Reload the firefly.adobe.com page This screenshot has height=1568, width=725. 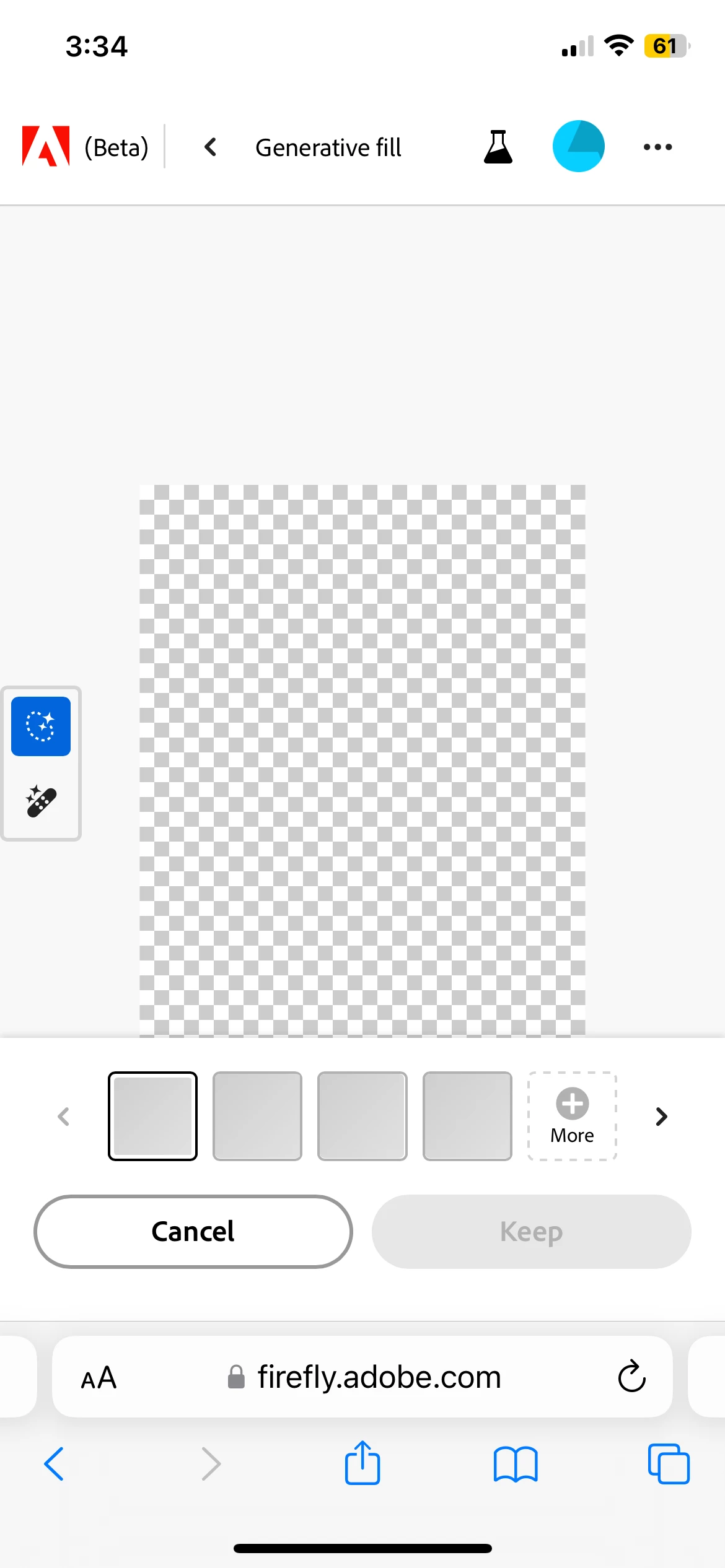[x=631, y=1377]
